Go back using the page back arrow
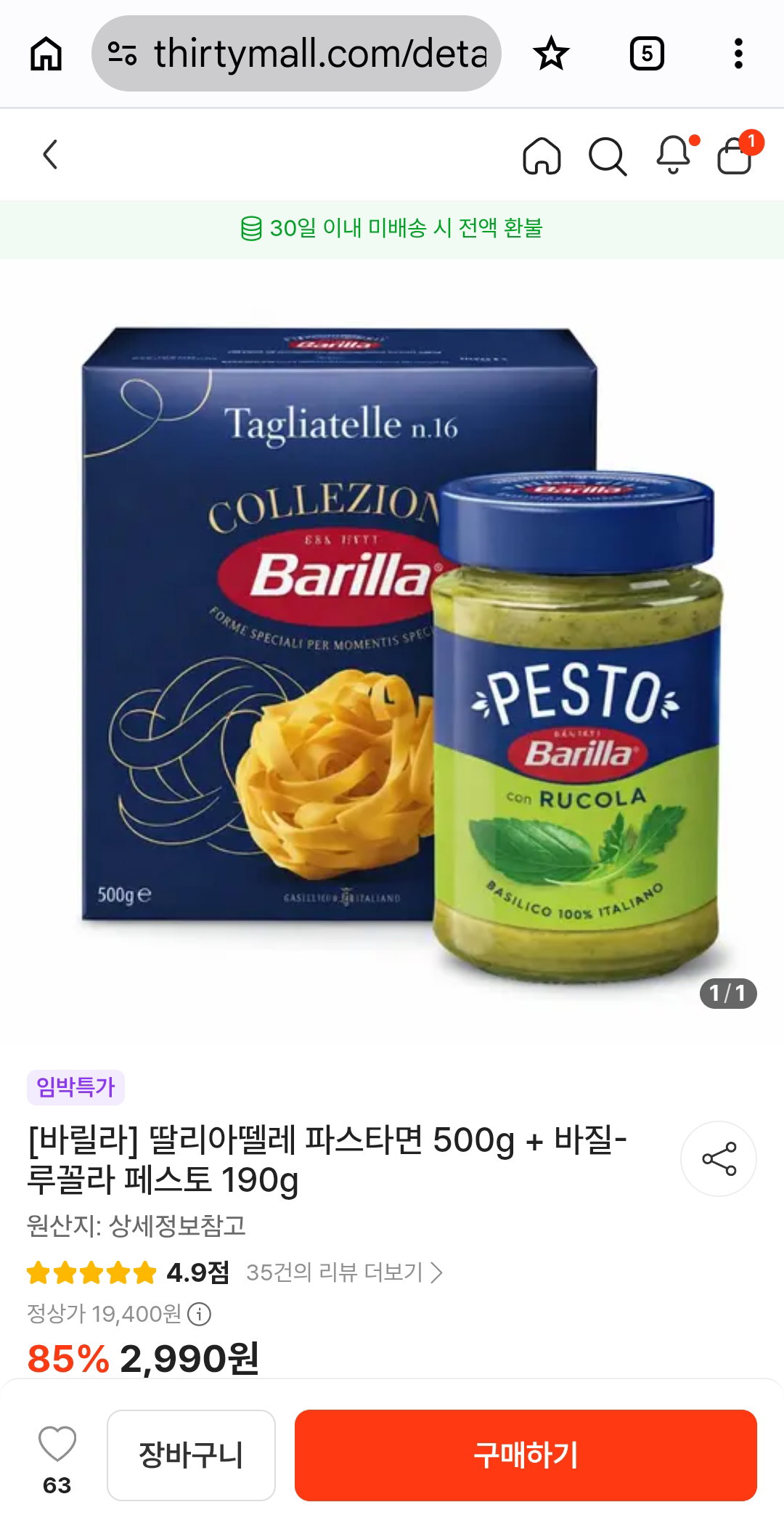Image resolution: width=784 pixels, height=1539 pixels. (50, 155)
